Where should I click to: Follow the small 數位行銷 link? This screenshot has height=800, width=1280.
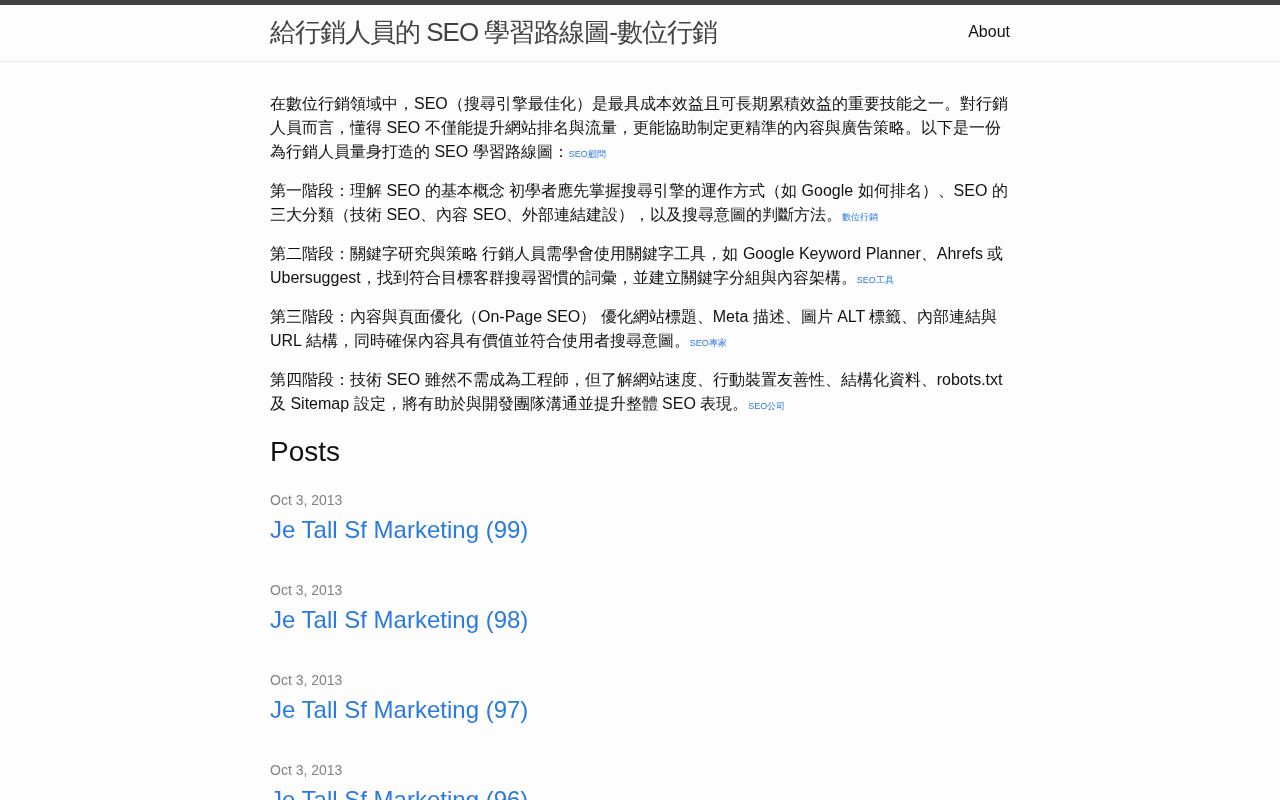[x=860, y=217]
